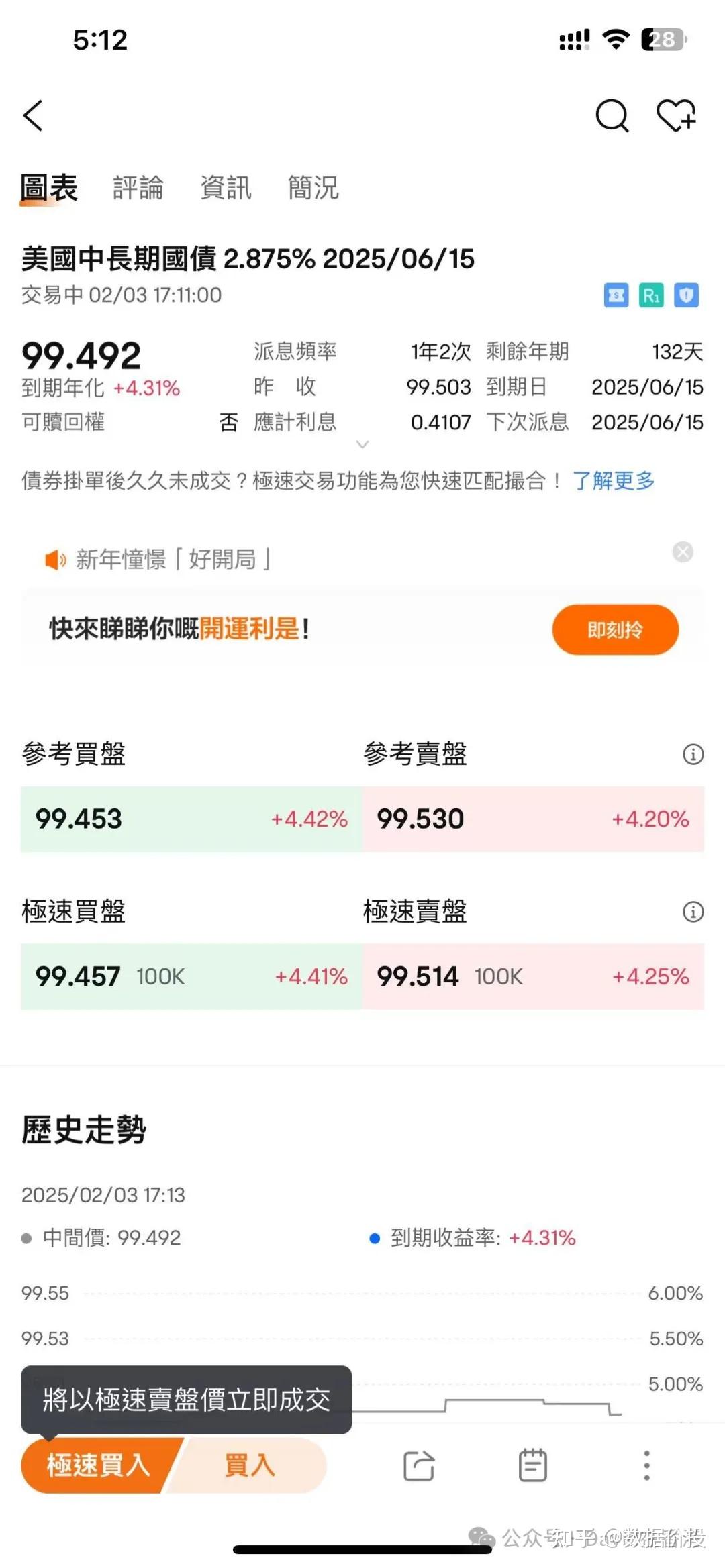Image resolution: width=725 pixels, height=1568 pixels.
Task: Add bond to favorites with heart icon
Action: tap(677, 115)
